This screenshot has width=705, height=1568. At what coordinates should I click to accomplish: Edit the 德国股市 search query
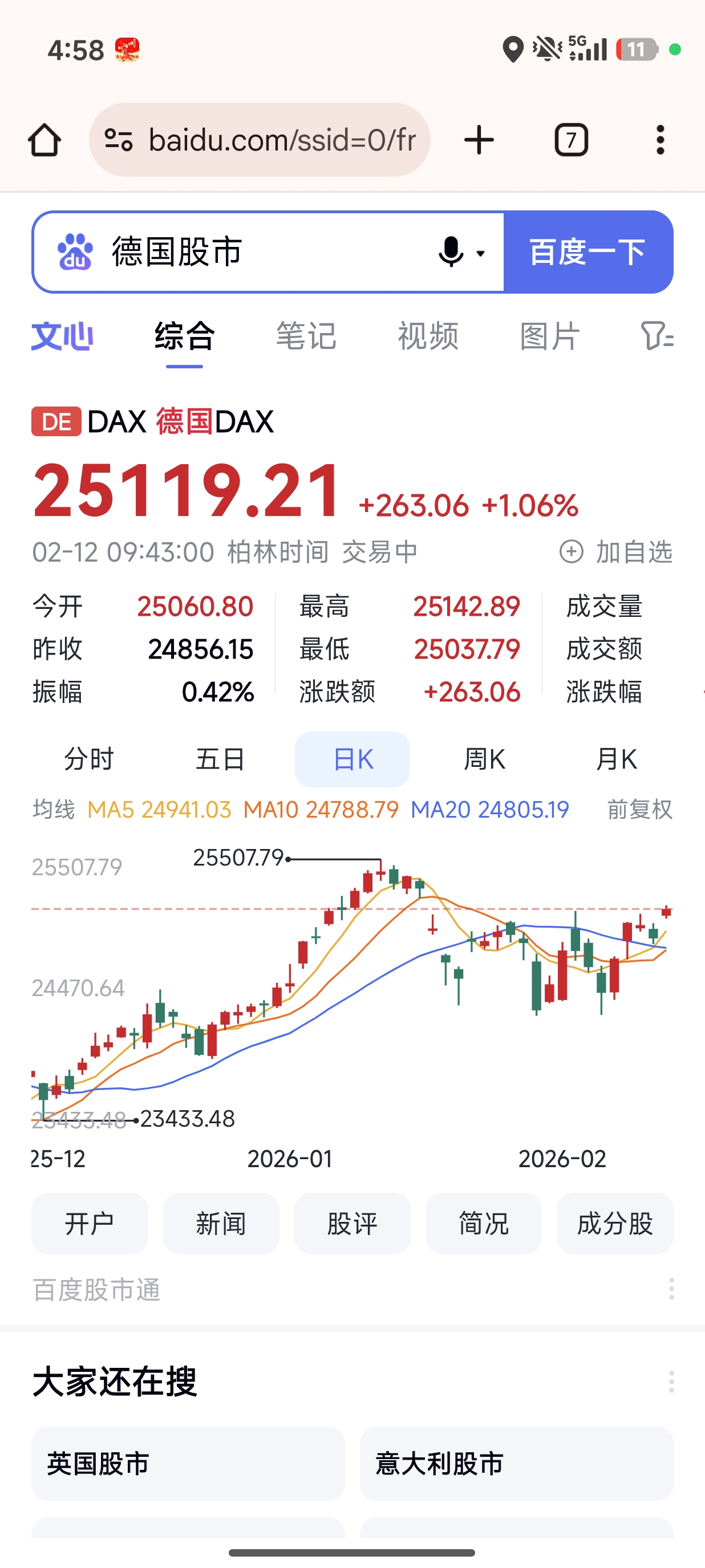point(244,252)
